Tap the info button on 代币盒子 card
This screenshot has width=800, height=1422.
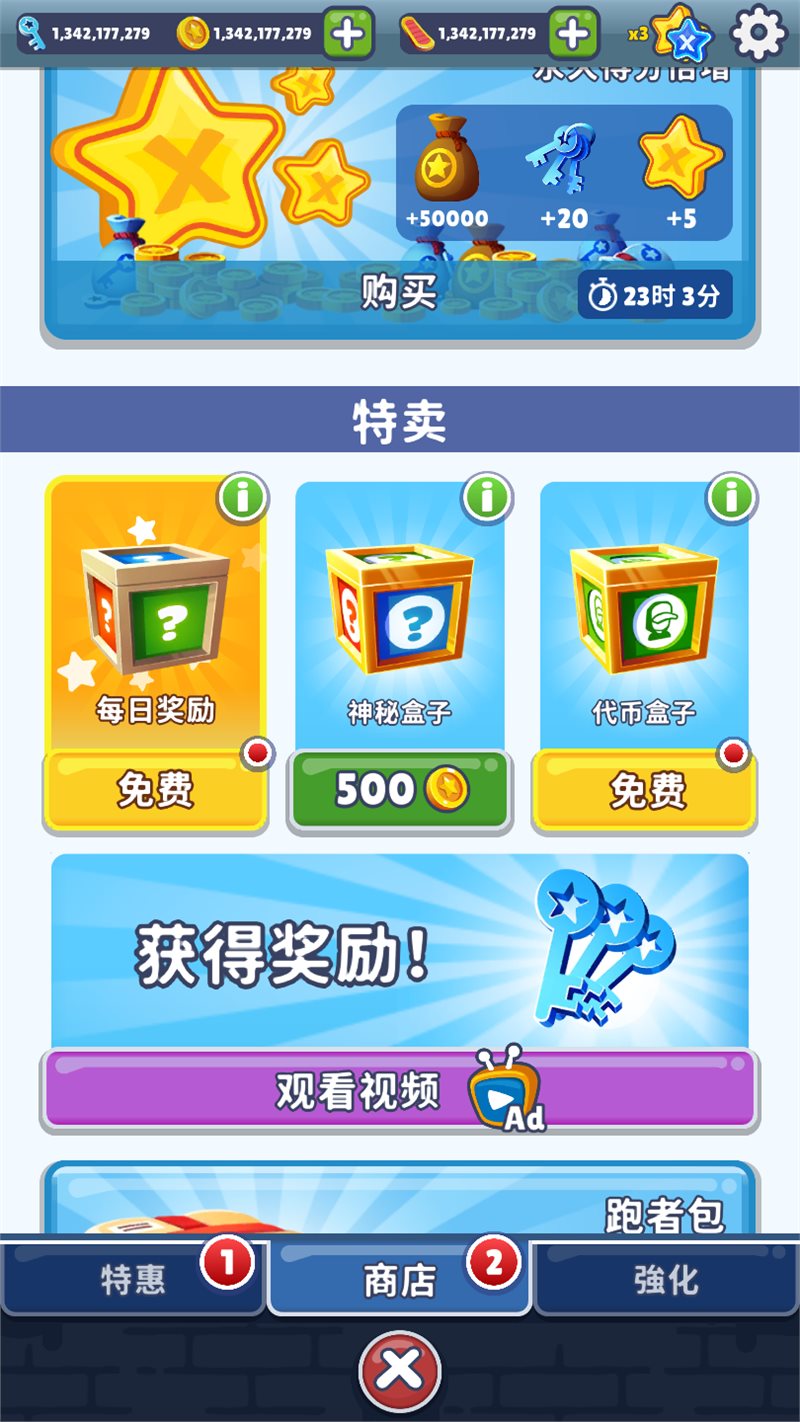[731, 499]
